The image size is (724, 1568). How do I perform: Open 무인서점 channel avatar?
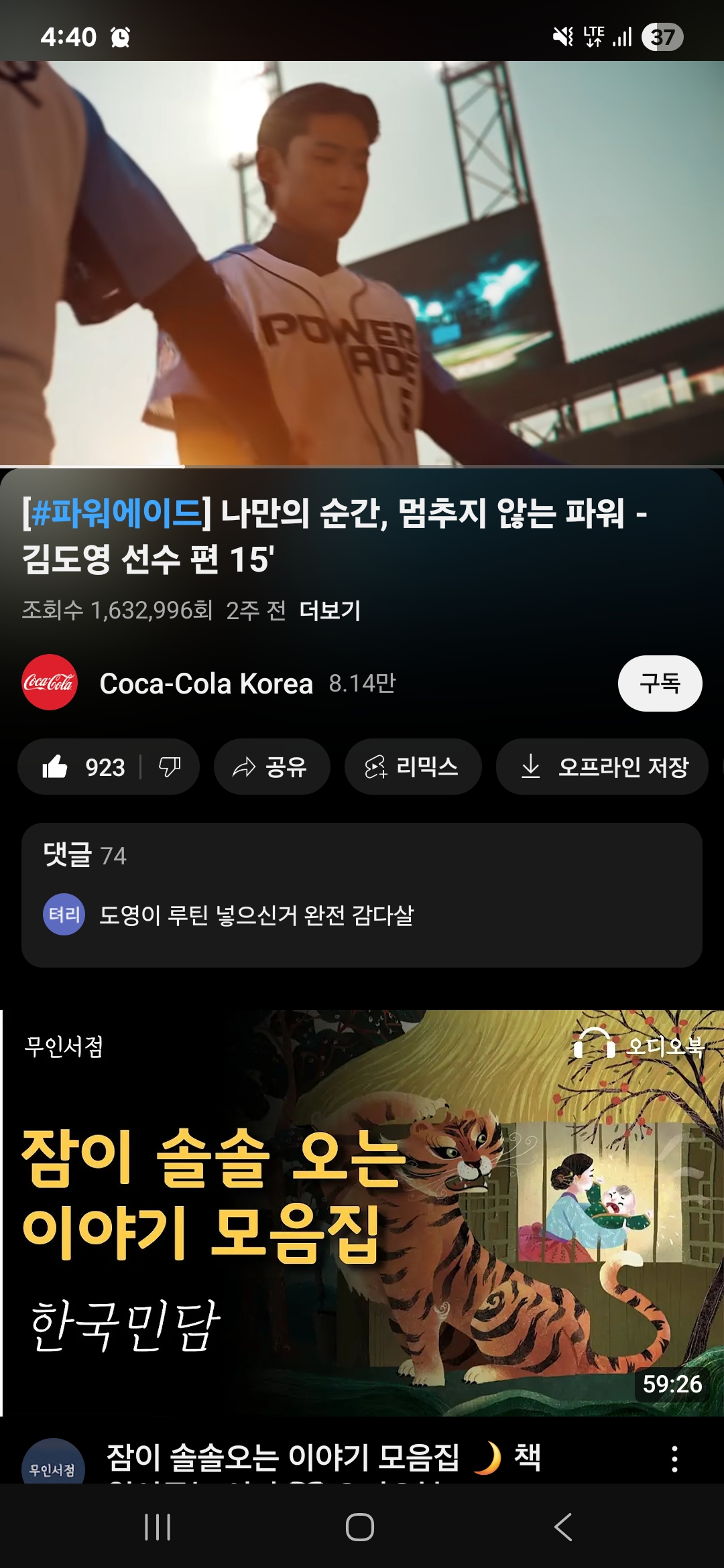click(x=53, y=1464)
